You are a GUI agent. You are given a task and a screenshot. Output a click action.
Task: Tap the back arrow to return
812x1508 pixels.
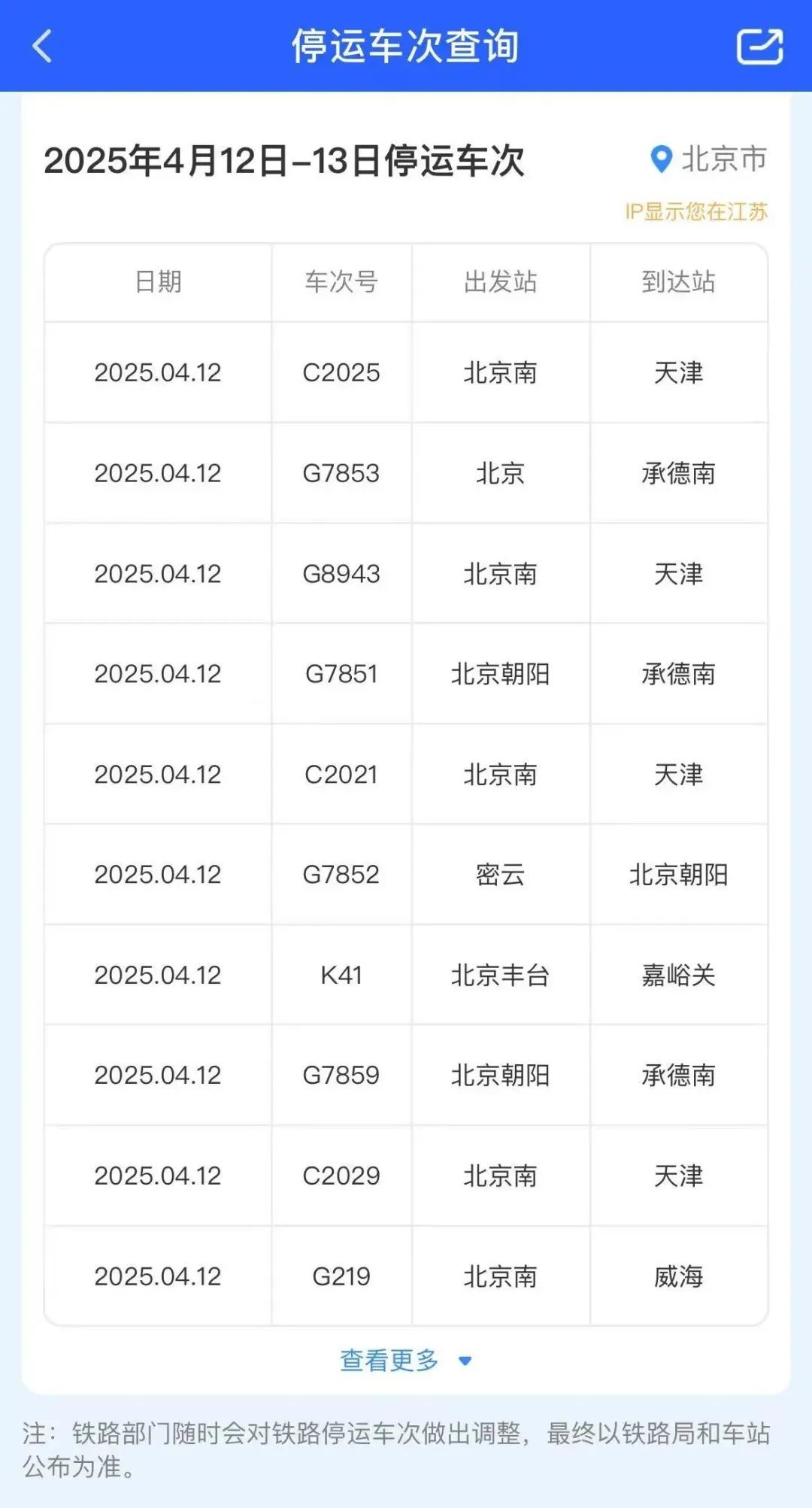coord(43,47)
